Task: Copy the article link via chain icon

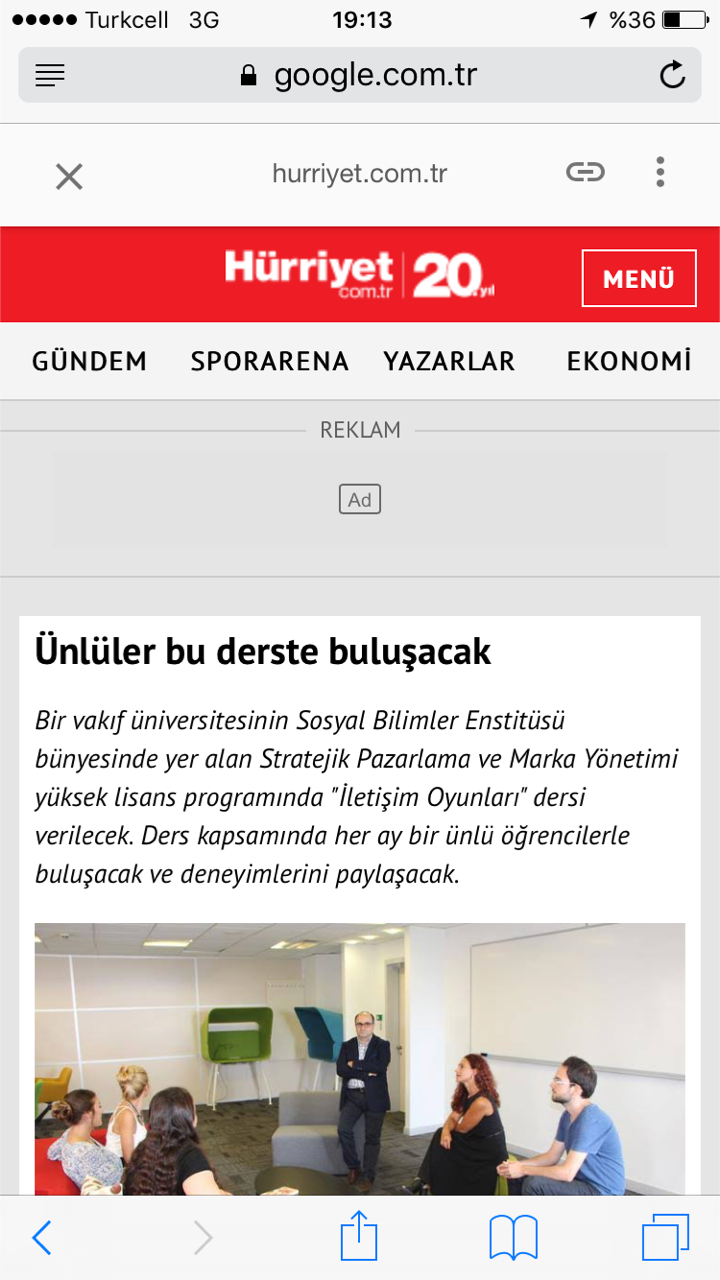Action: pos(585,172)
